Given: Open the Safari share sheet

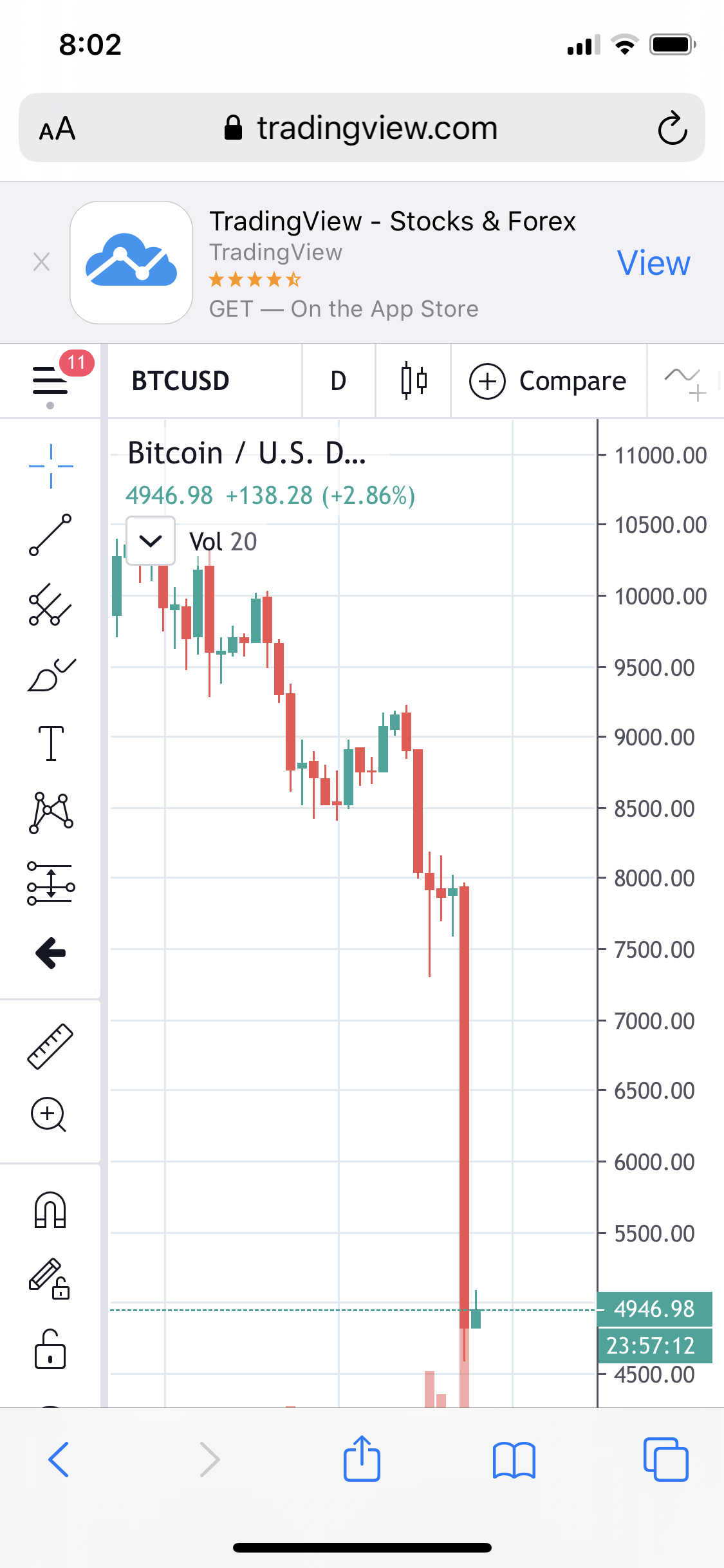Looking at the screenshot, I should pos(362,1459).
